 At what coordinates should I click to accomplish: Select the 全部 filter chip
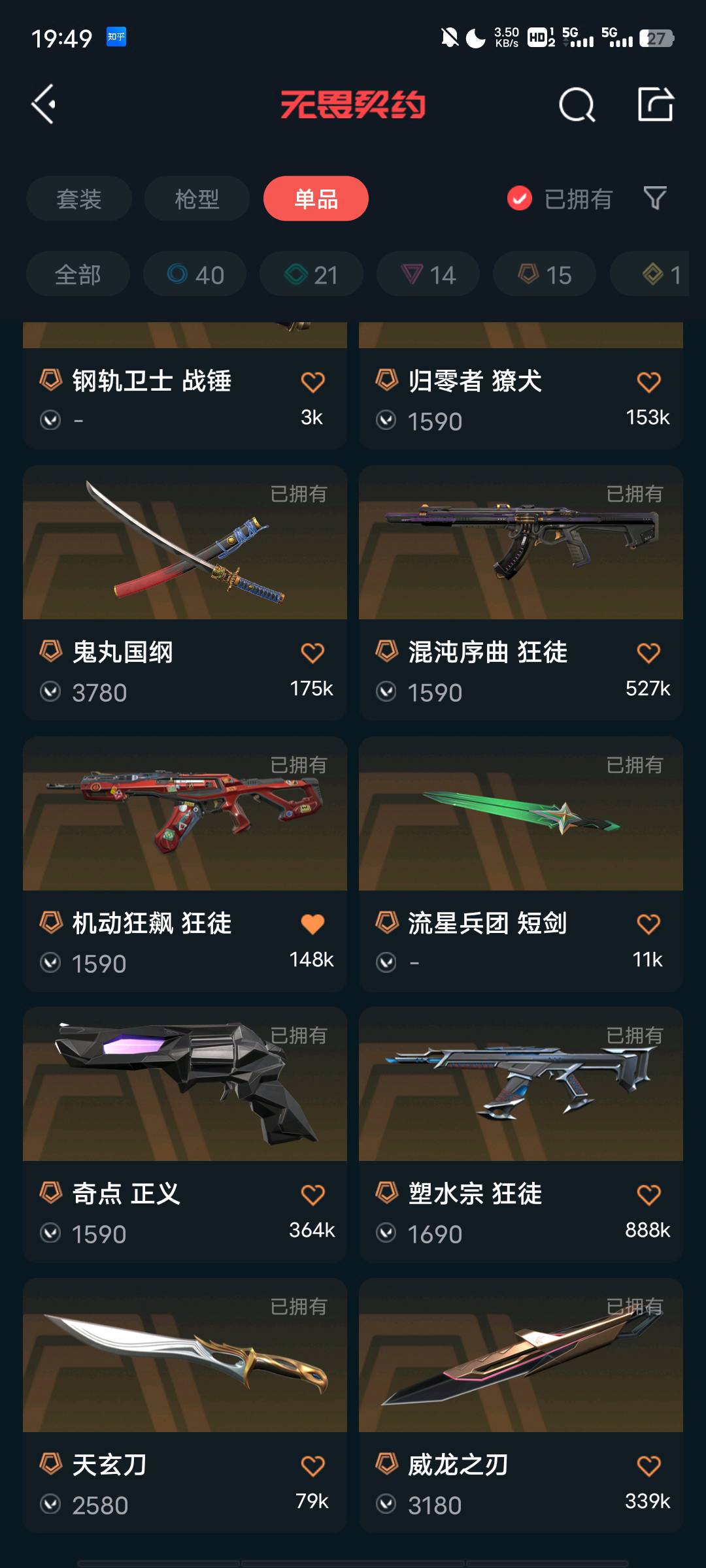[78, 274]
